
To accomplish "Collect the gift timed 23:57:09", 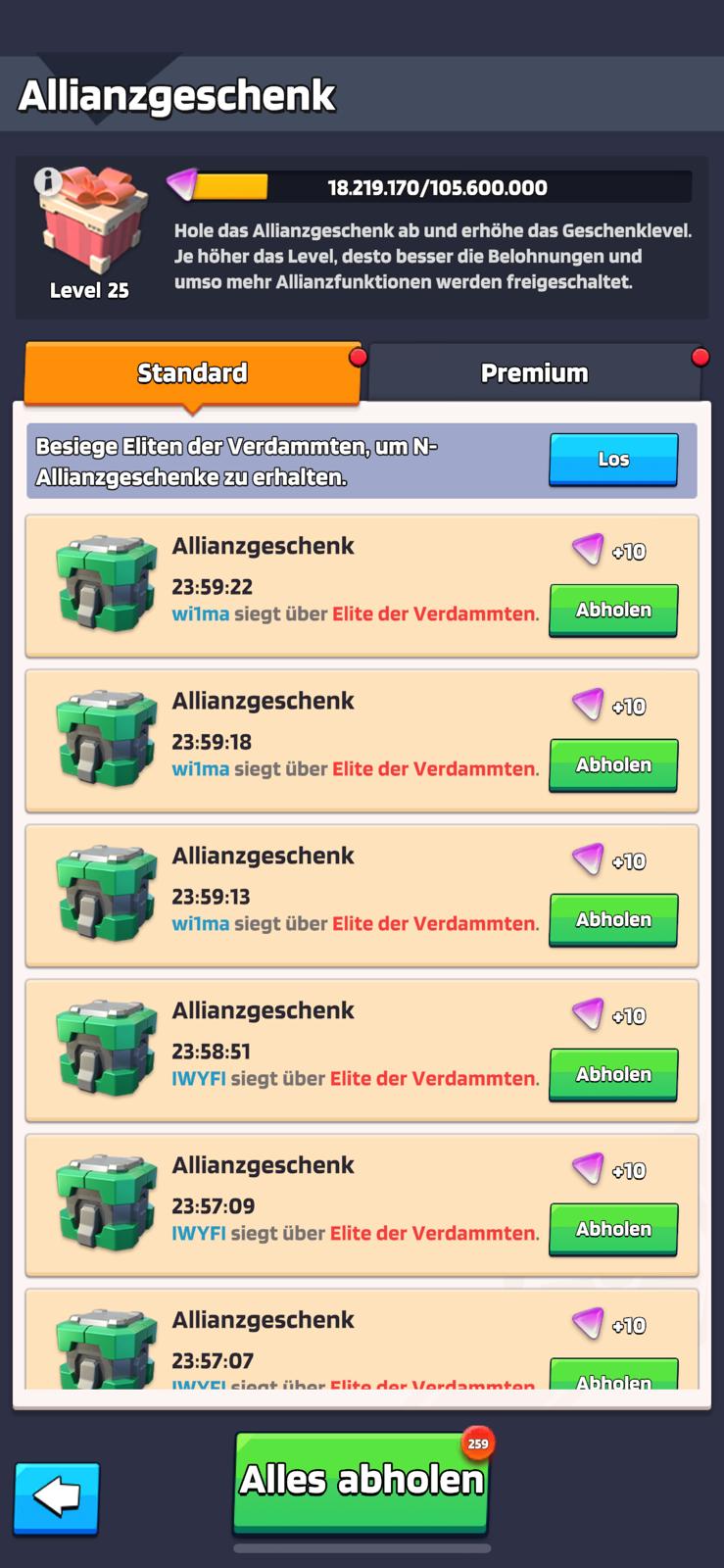I will 613,1230.
